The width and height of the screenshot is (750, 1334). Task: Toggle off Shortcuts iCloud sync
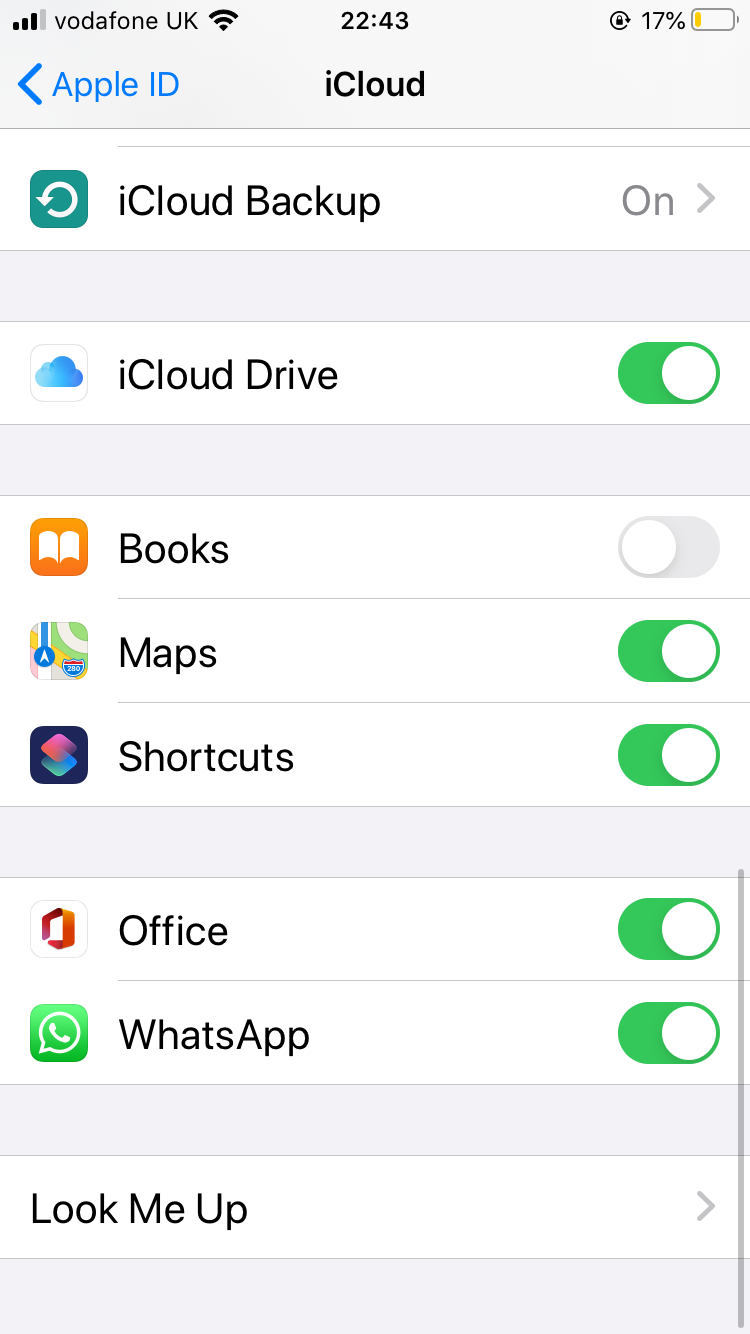coord(668,756)
